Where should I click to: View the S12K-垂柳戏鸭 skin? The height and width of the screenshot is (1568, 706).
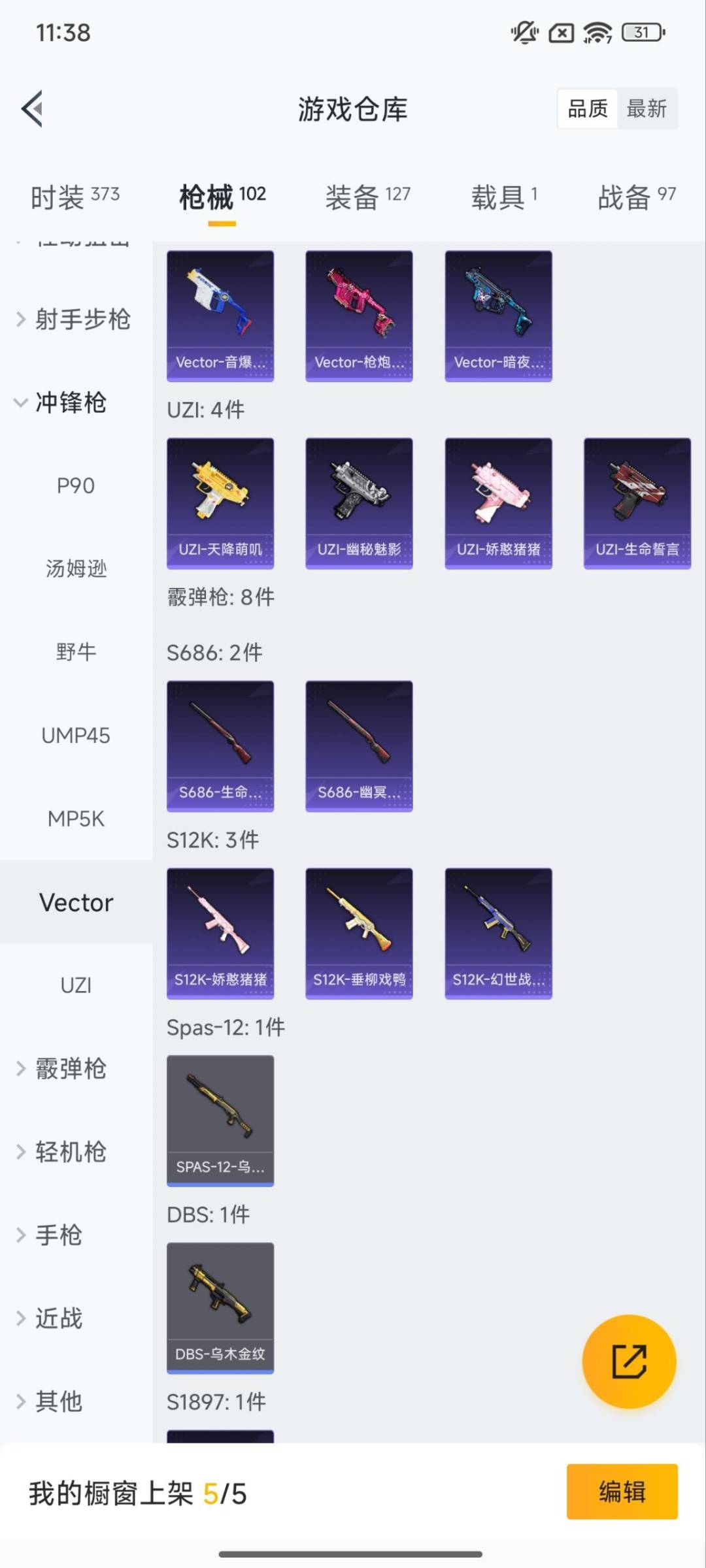[x=359, y=933]
